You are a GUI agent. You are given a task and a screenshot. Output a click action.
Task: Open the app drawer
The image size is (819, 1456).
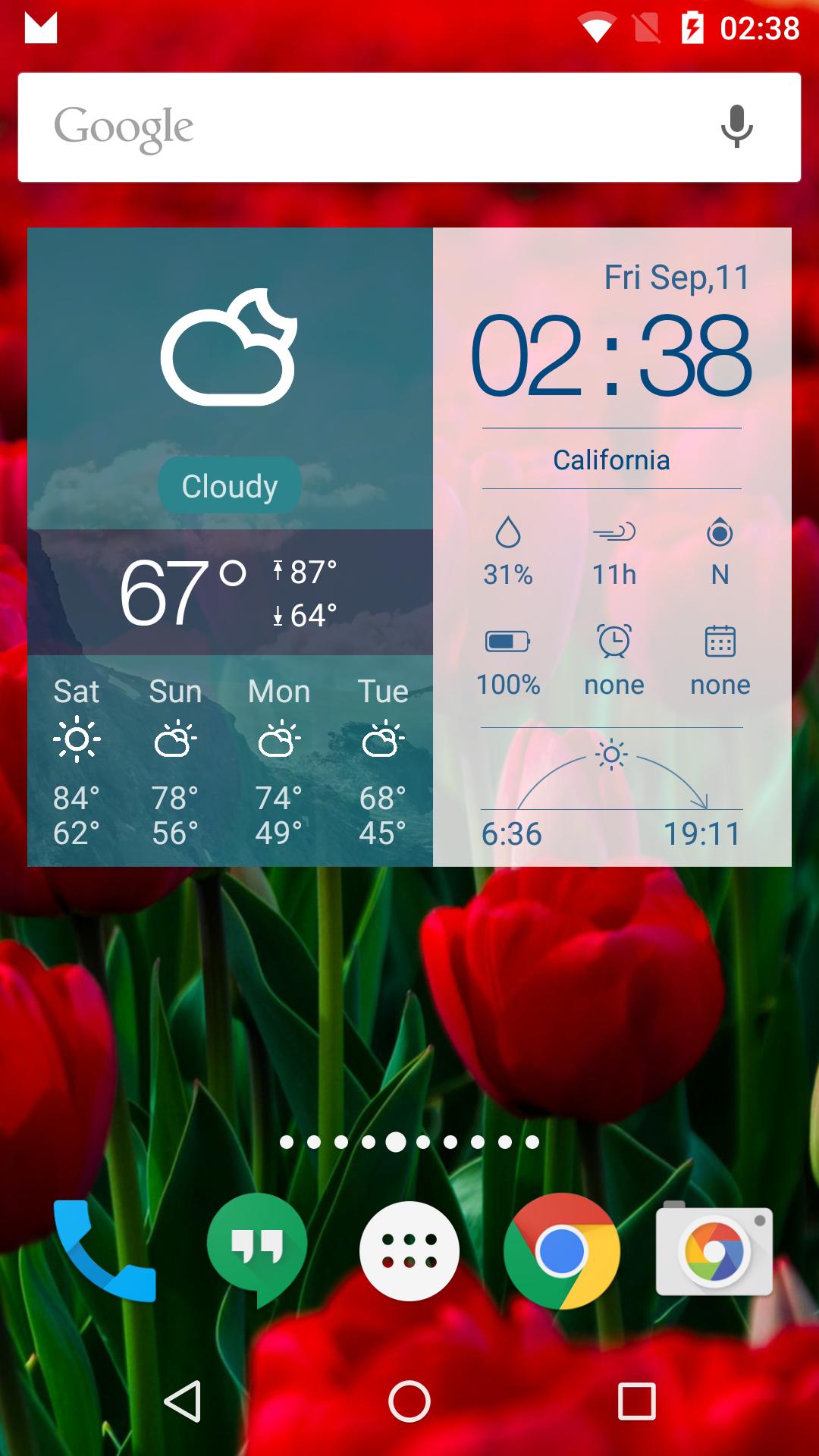click(408, 1251)
